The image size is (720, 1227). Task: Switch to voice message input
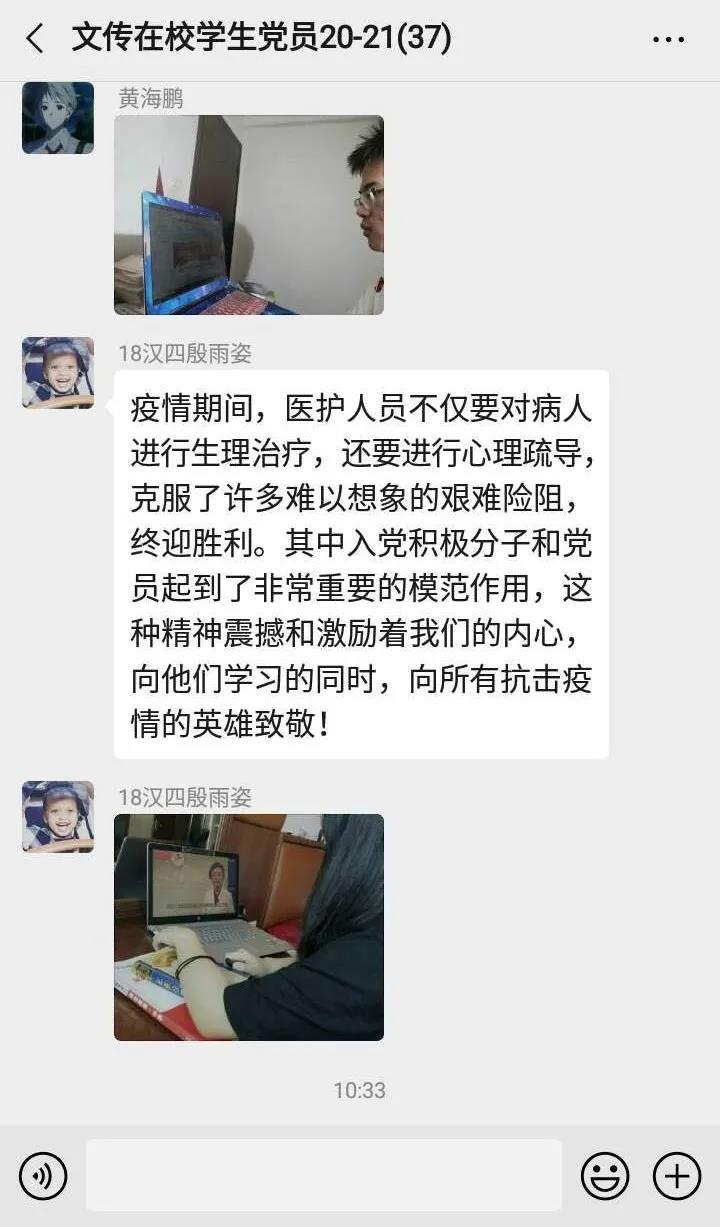pyautogui.click(x=43, y=1175)
